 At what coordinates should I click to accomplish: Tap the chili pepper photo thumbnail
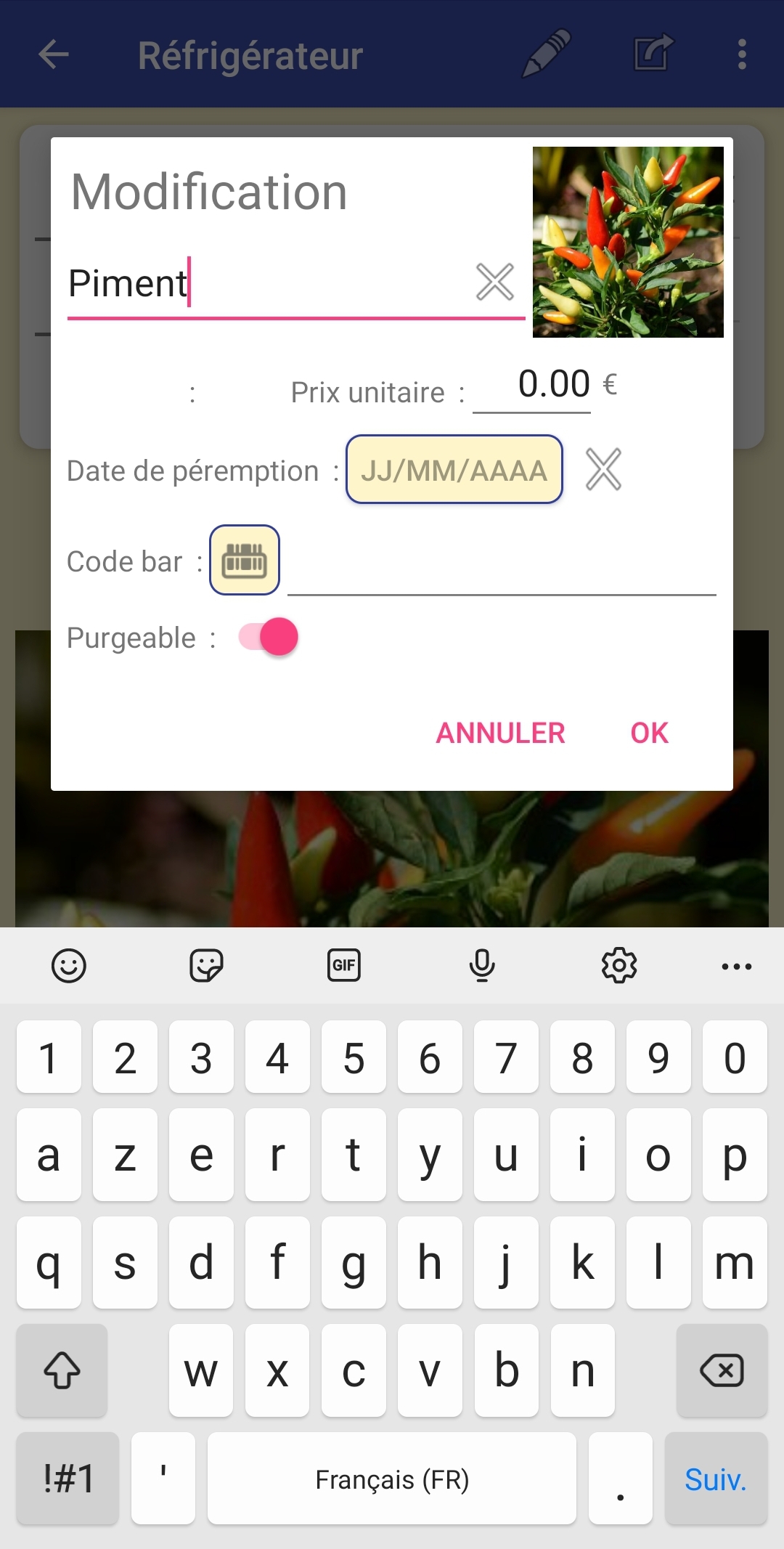pos(628,242)
